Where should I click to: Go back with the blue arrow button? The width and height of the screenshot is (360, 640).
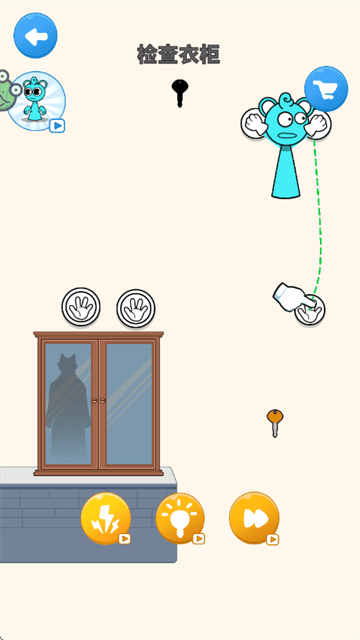(36, 36)
